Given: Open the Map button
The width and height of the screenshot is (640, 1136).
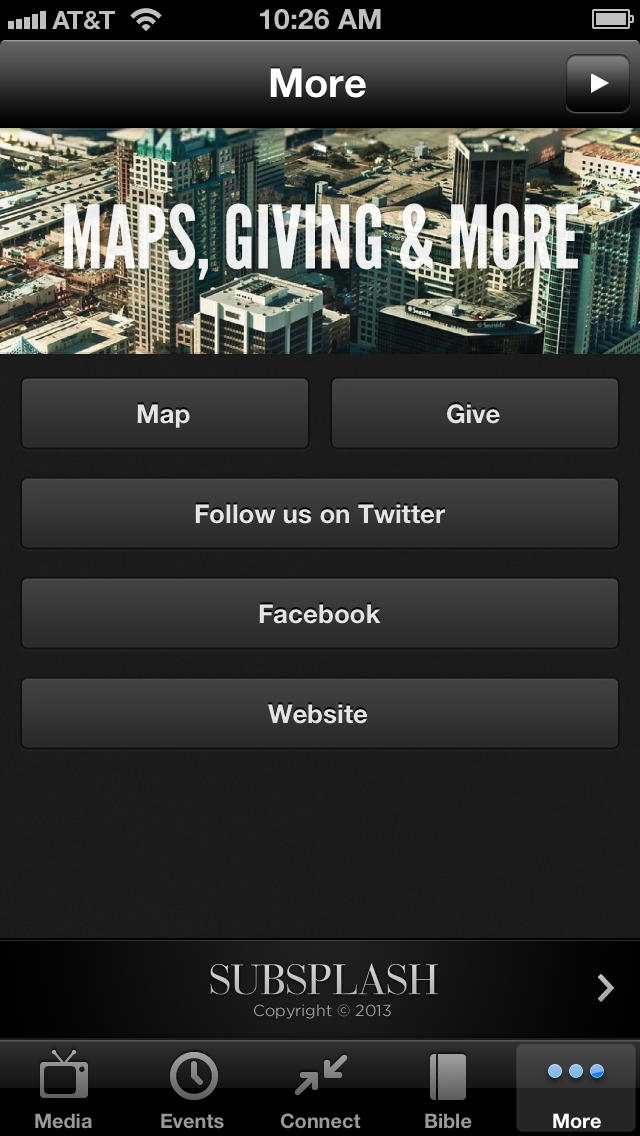Looking at the screenshot, I should click(165, 414).
